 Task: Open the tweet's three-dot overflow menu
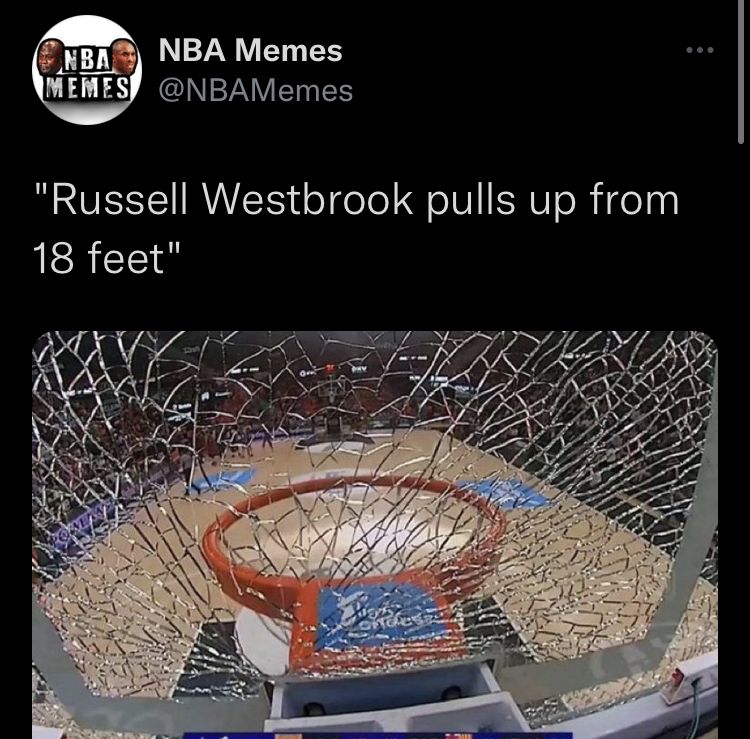pyautogui.click(x=698, y=50)
